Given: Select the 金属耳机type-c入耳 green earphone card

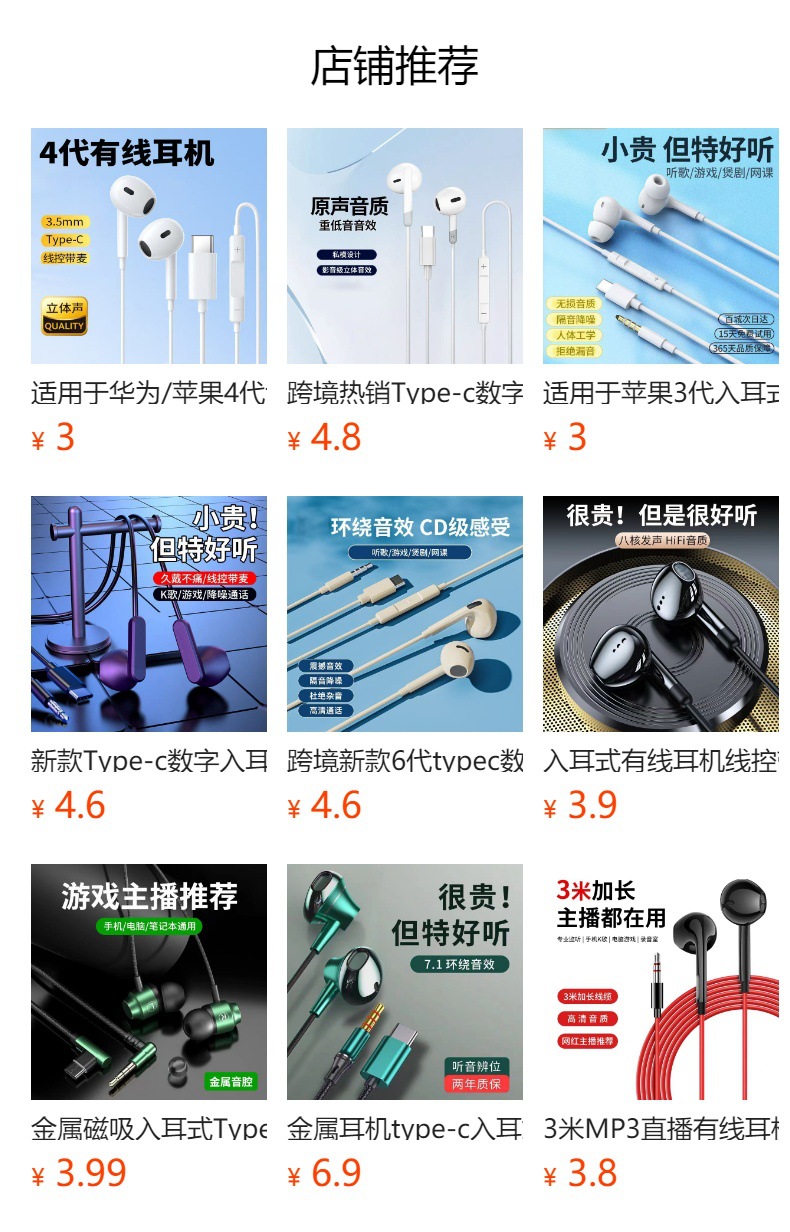Looking at the screenshot, I should coord(405,1028).
